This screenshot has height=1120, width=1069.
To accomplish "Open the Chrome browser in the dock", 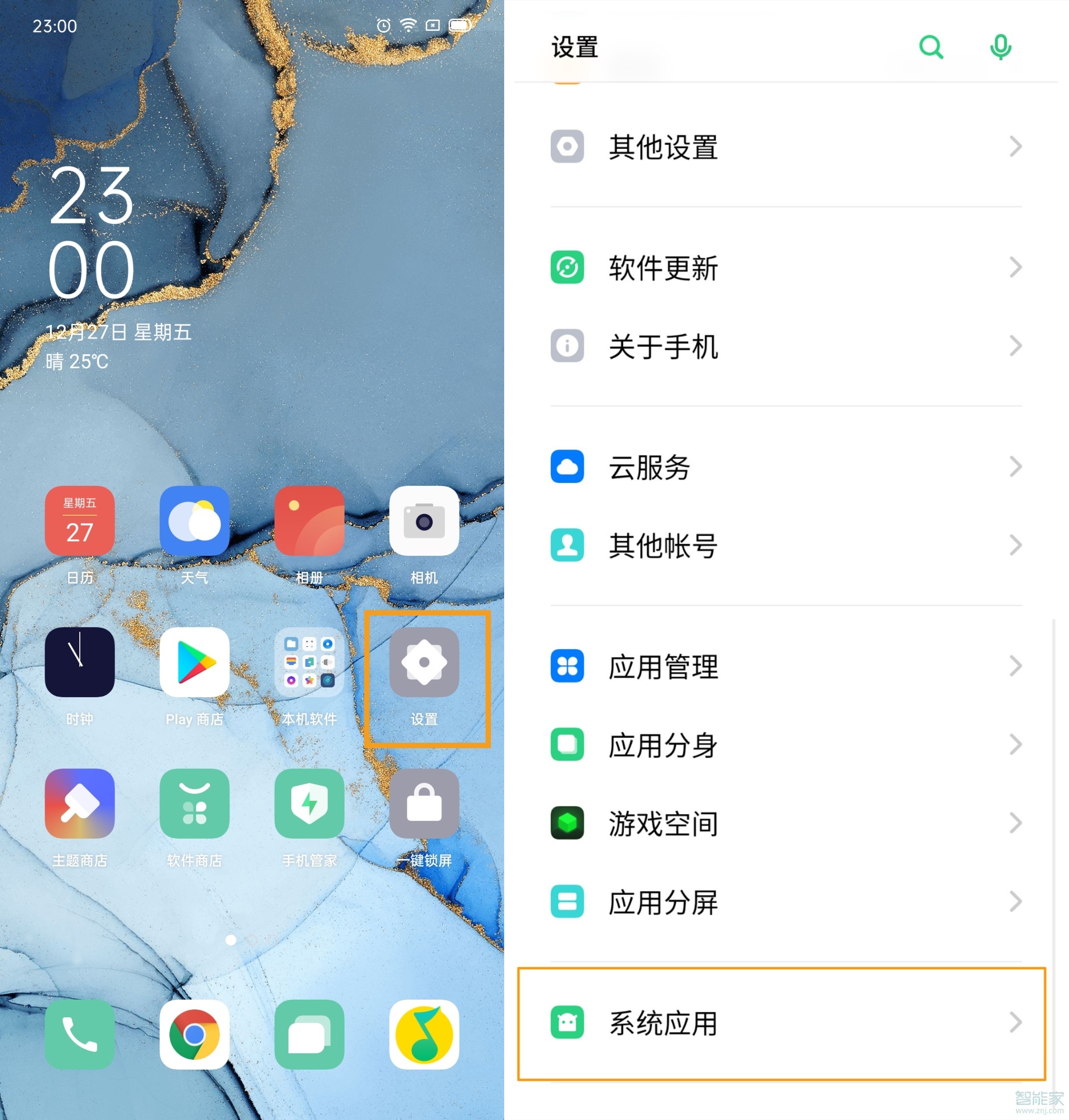I will tap(194, 1034).
